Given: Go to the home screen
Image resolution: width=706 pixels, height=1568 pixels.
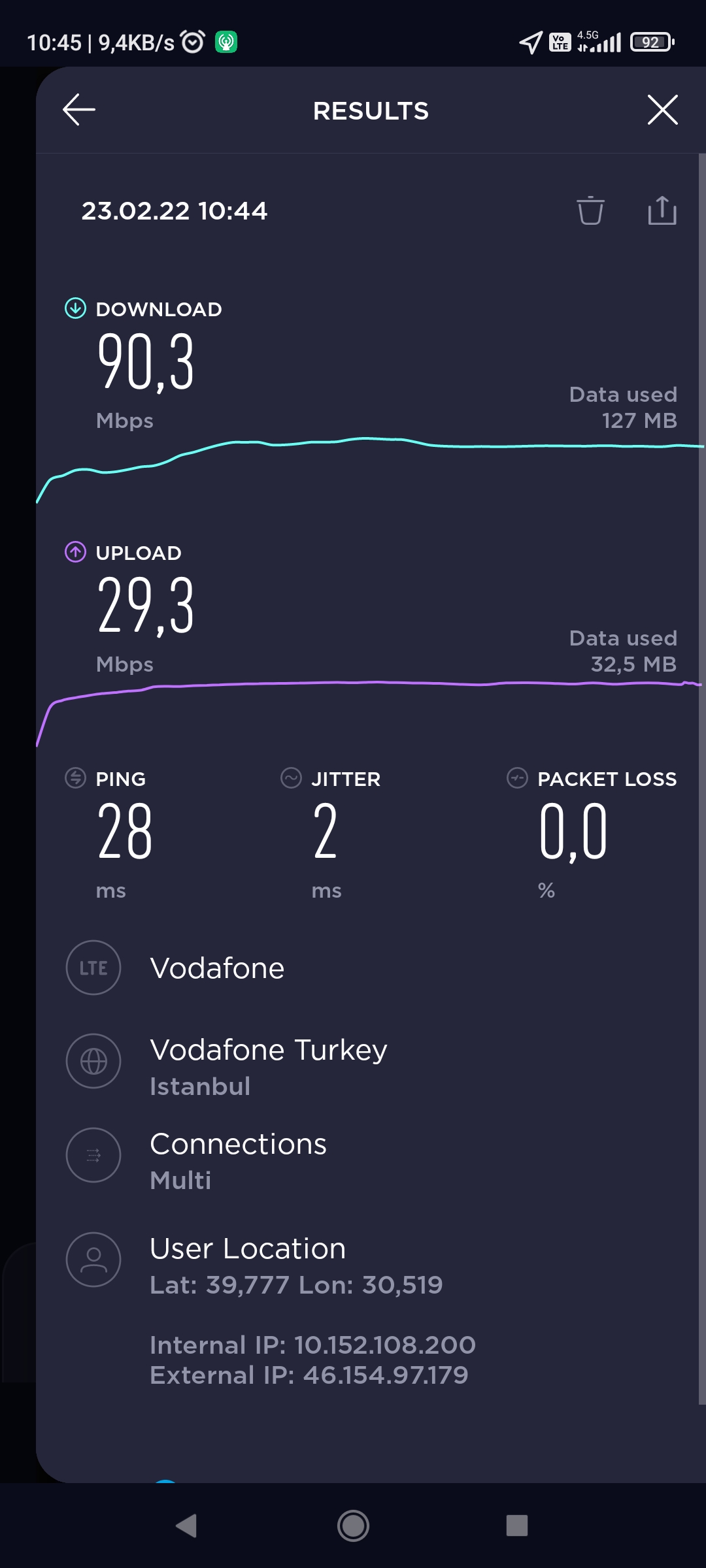Looking at the screenshot, I should [353, 1526].
